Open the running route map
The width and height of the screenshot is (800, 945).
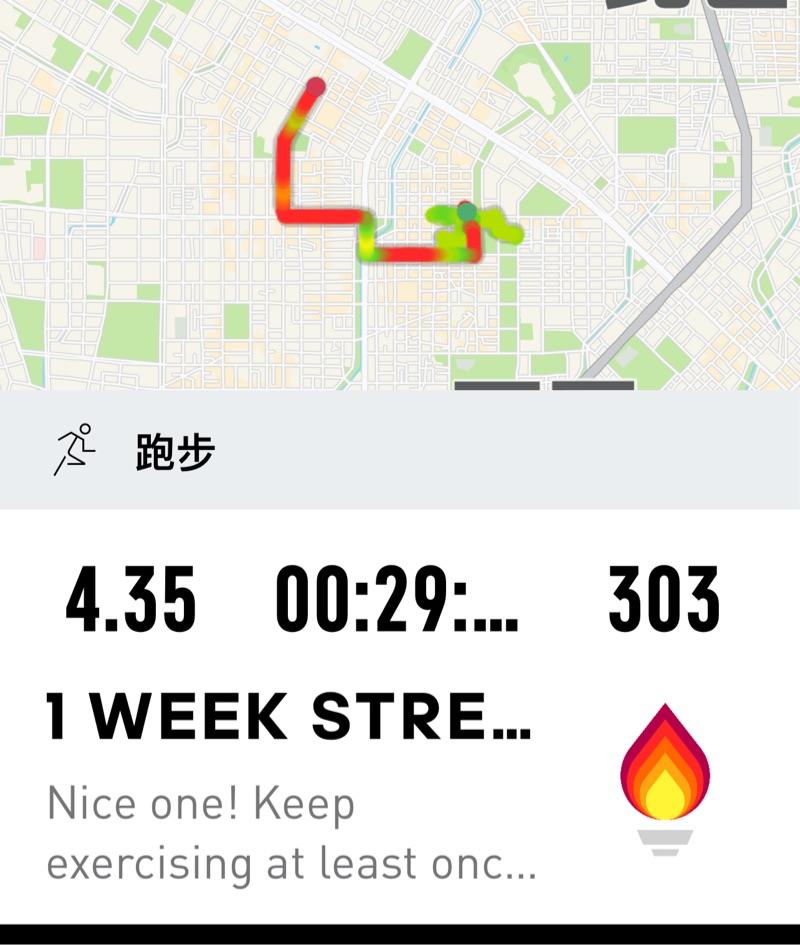coord(400,195)
